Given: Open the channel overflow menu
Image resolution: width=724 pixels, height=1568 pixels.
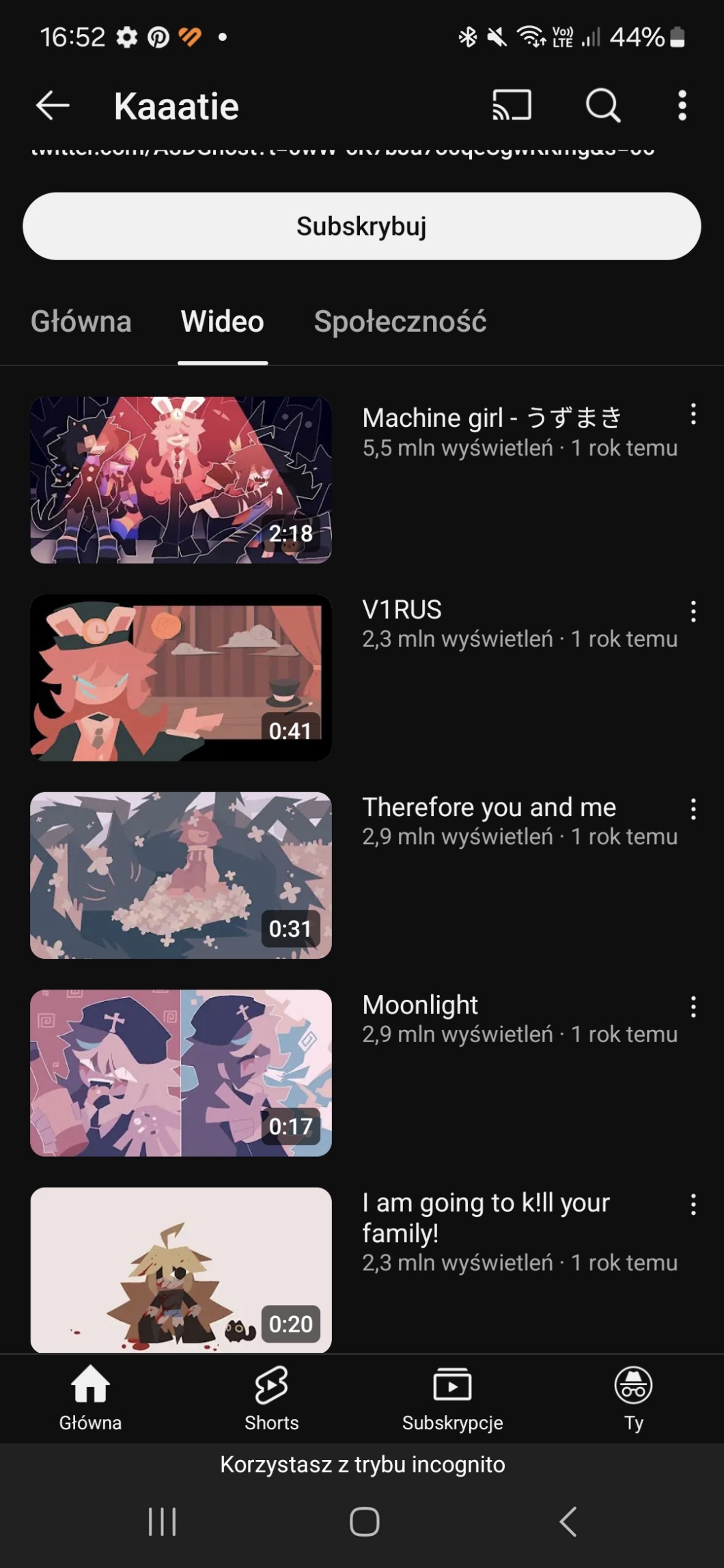Looking at the screenshot, I should pos(682,106).
